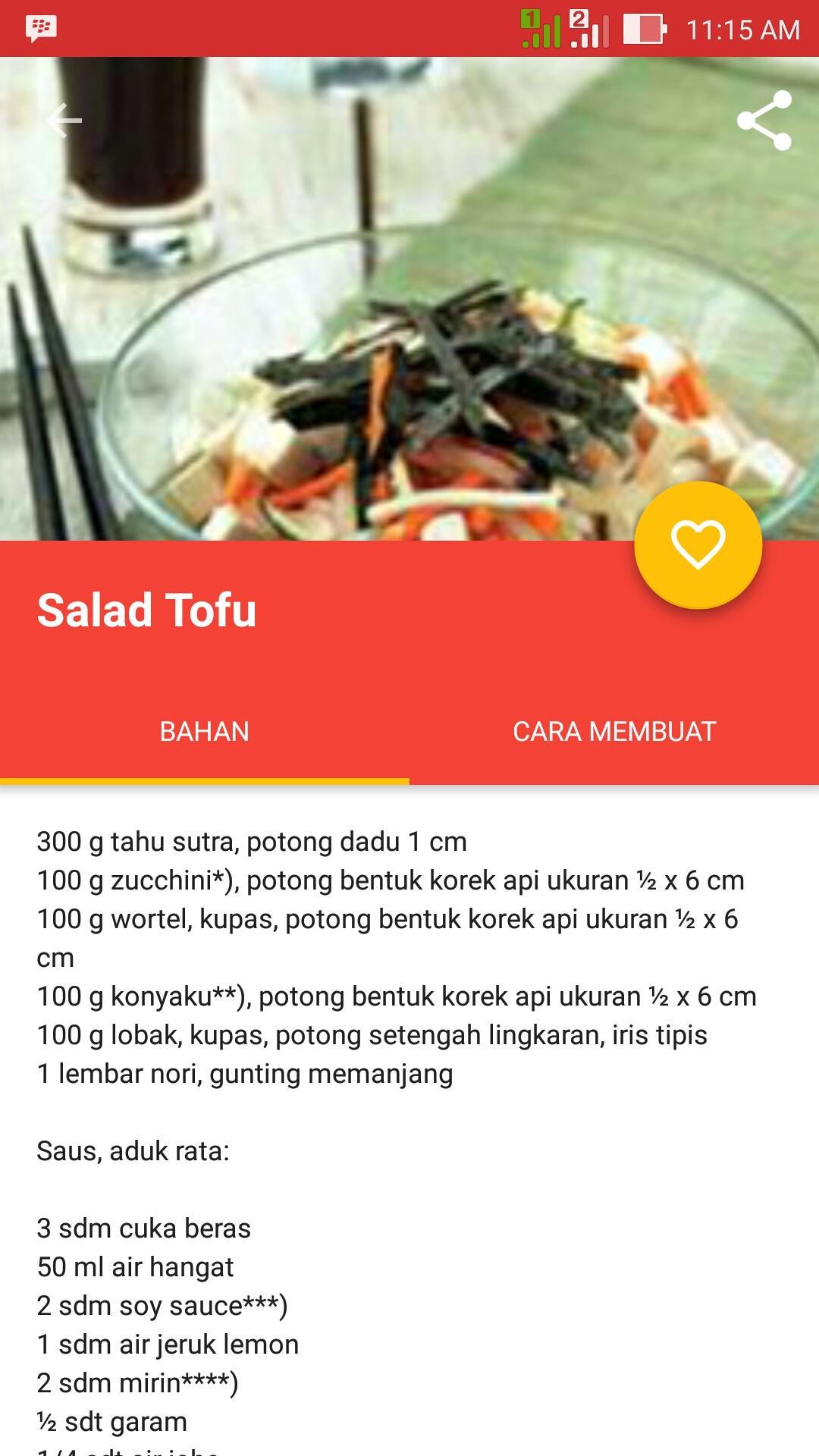Select the Bahan tab

pyautogui.click(x=205, y=732)
